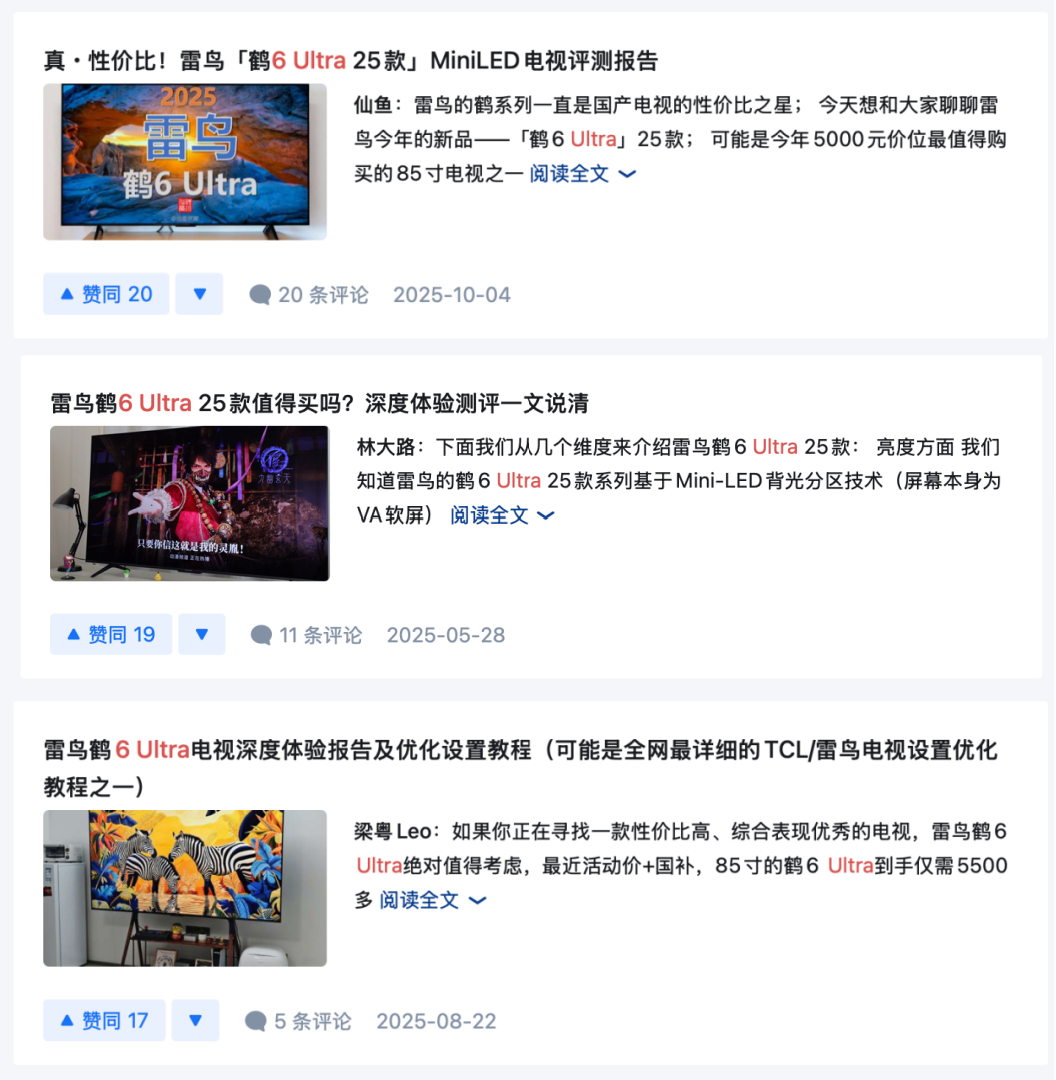Viewport: 1056px width, 1080px height.
Task: Open the 雷鸟鹤6 Ultra 25款值得买吗 article title
Action: (x=319, y=403)
